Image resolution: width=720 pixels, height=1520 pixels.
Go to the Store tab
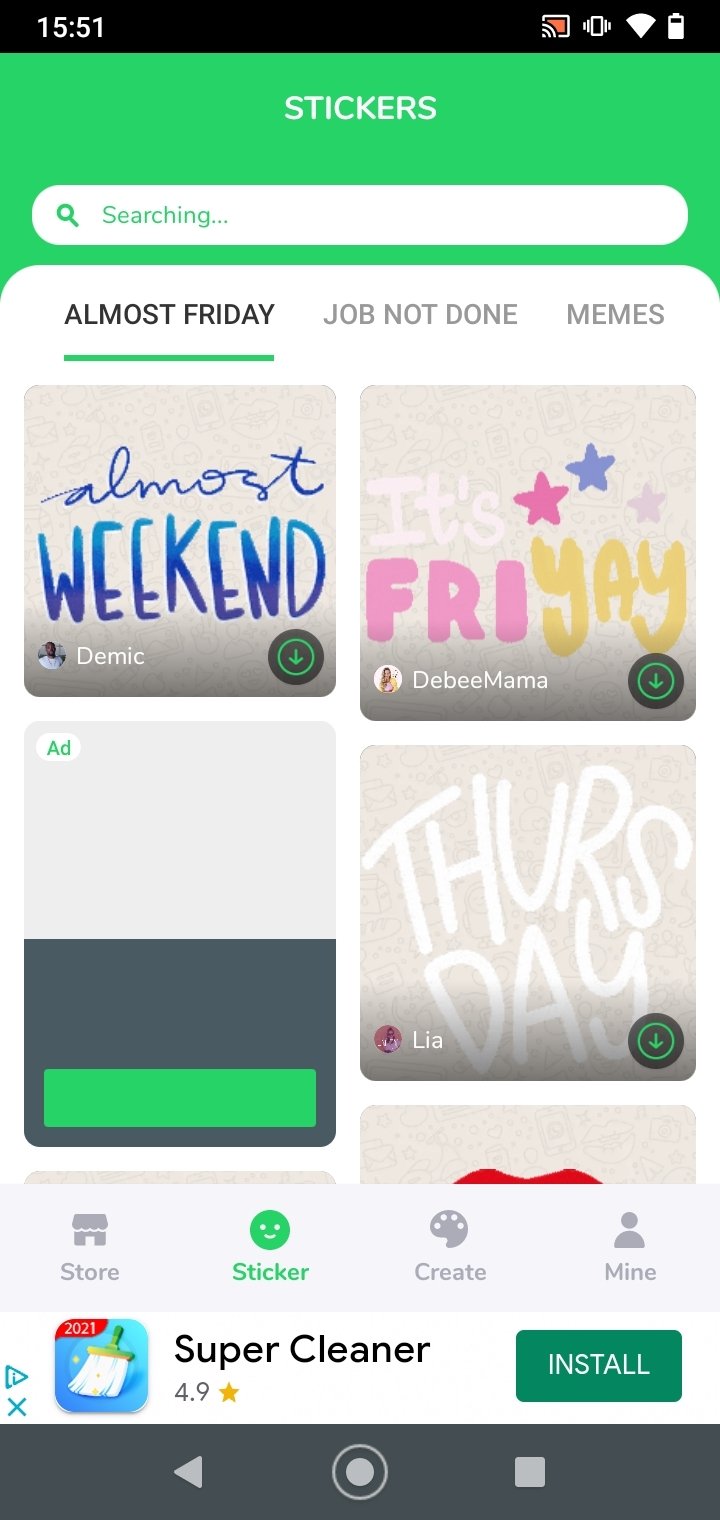pos(90,1247)
